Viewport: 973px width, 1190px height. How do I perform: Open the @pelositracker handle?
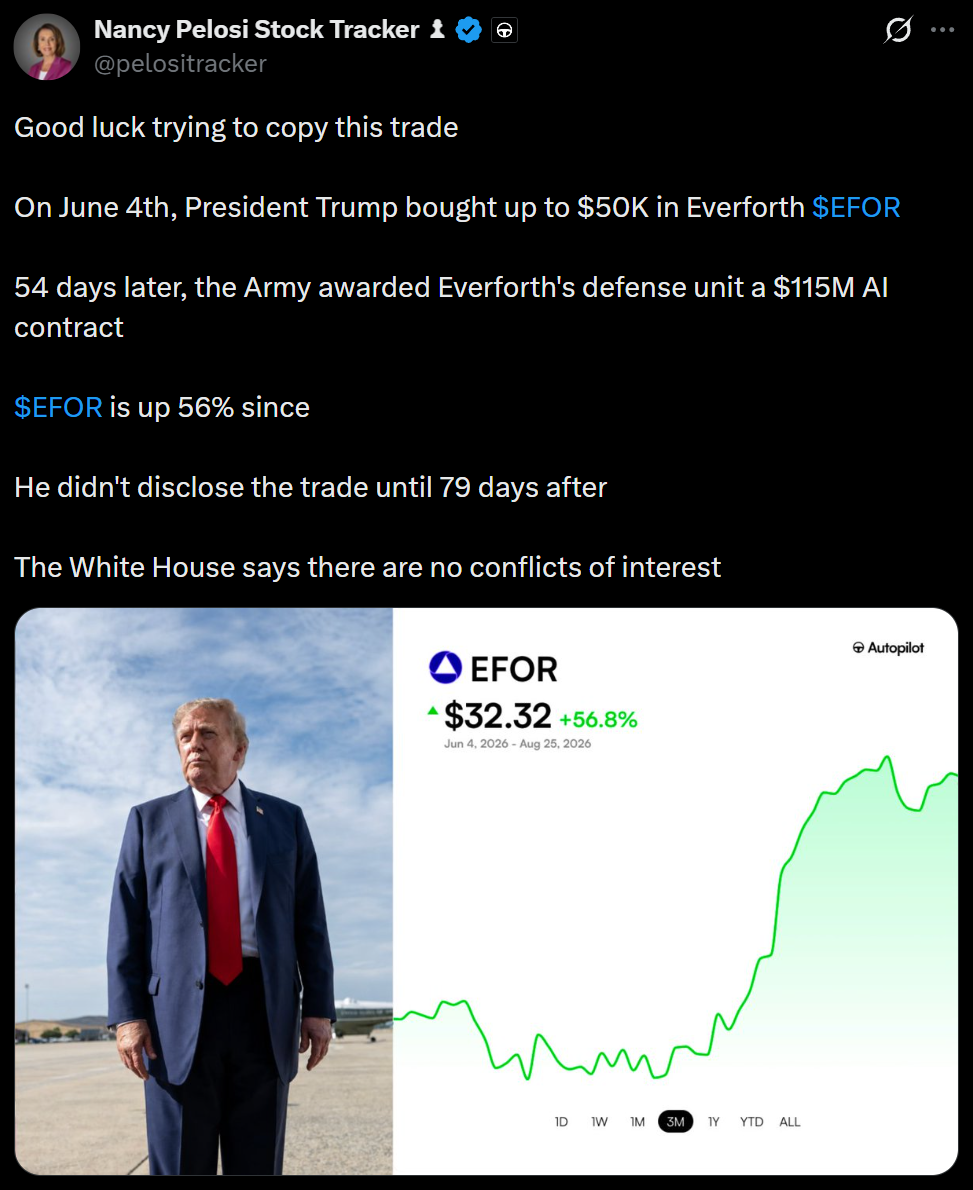click(x=180, y=64)
